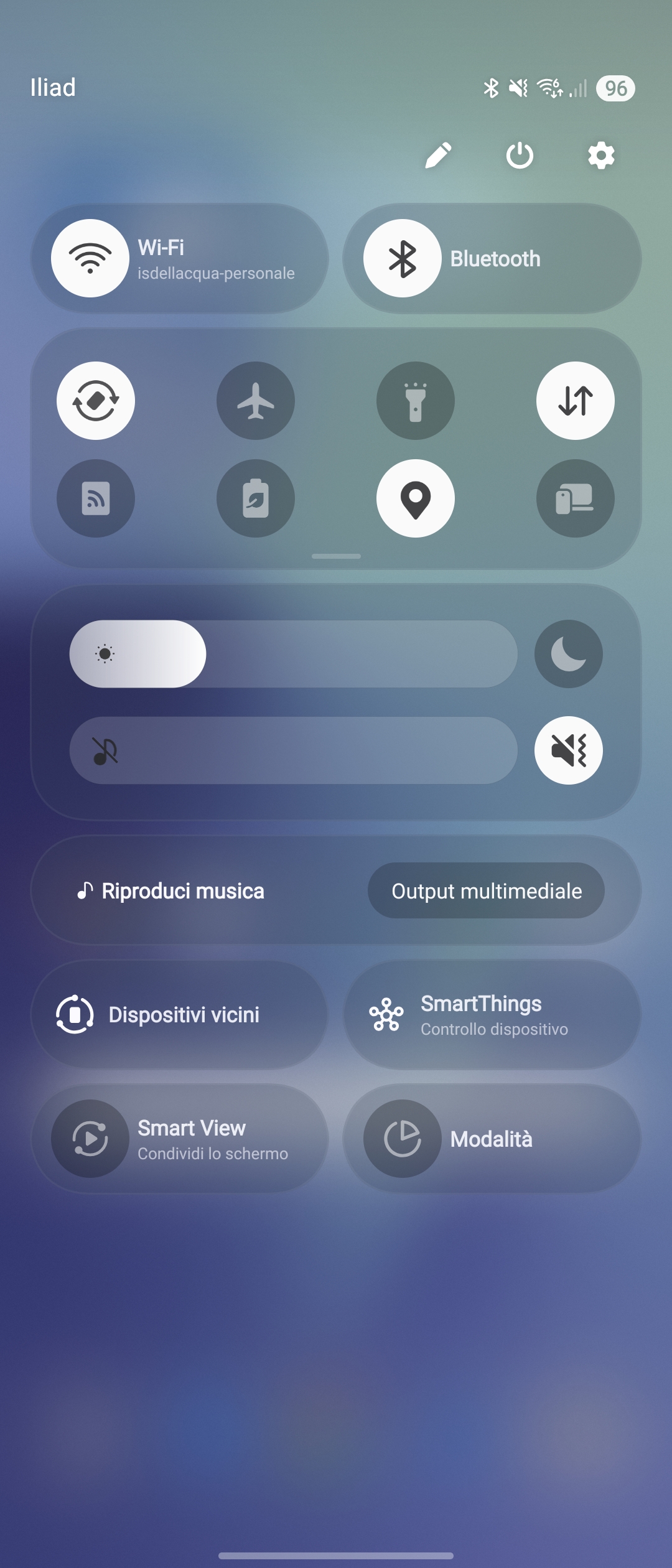The image size is (672, 1568).
Task: Toggle the multi-device screen tile
Action: (576, 498)
